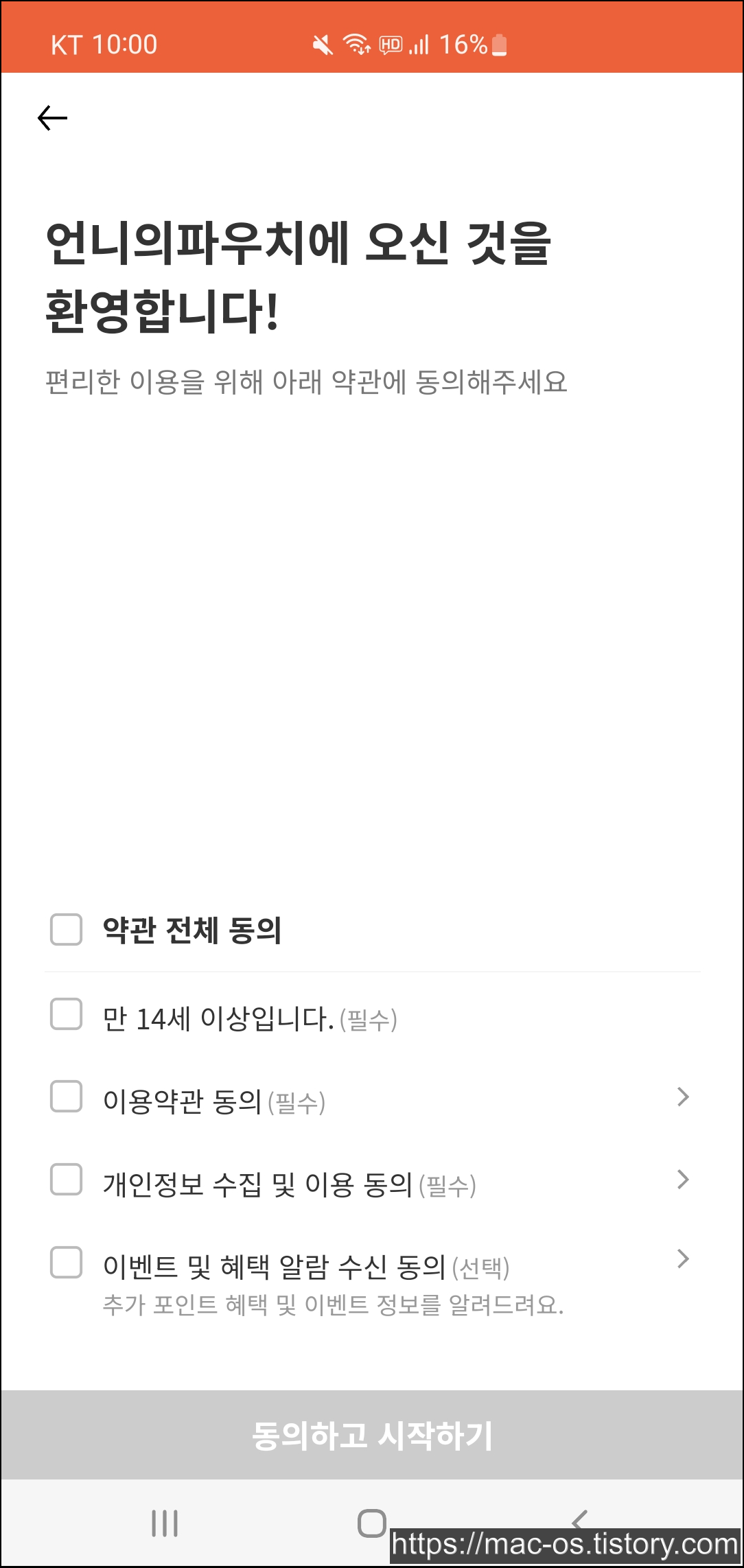Tick the 이용약관 동의 checkbox

point(67,1097)
